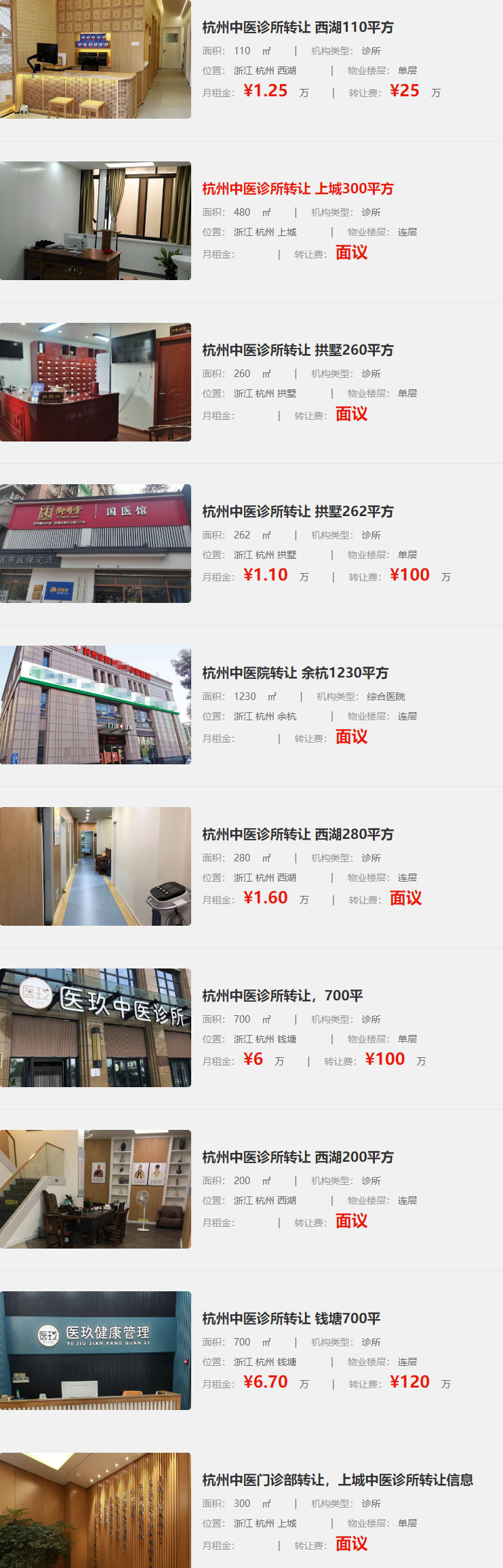Viewport: 503px width, 1568px height.
Task: View photo of 医玖健康管理 reception desk
Action: (95, 1350)
